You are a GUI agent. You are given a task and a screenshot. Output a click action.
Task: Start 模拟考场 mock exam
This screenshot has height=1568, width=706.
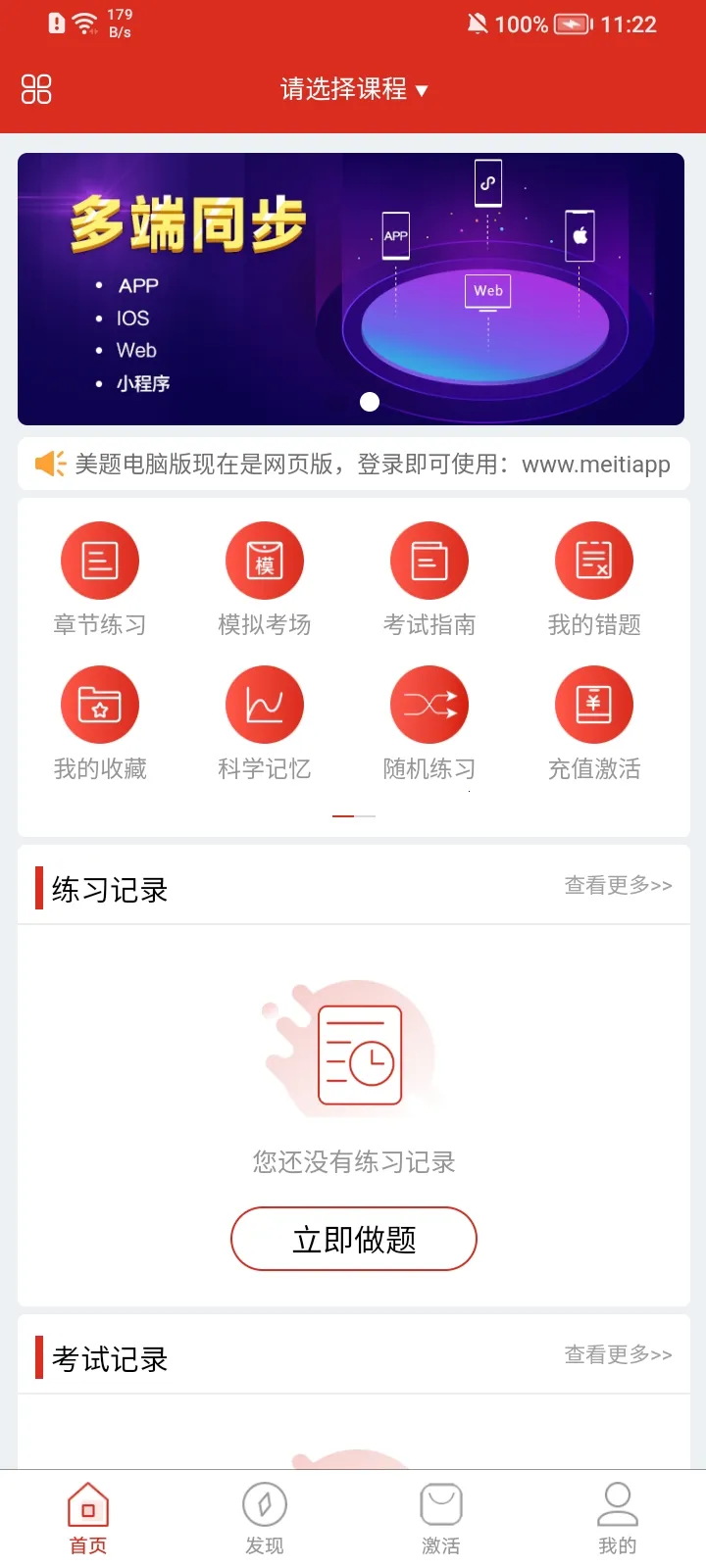tap(265, 578)
